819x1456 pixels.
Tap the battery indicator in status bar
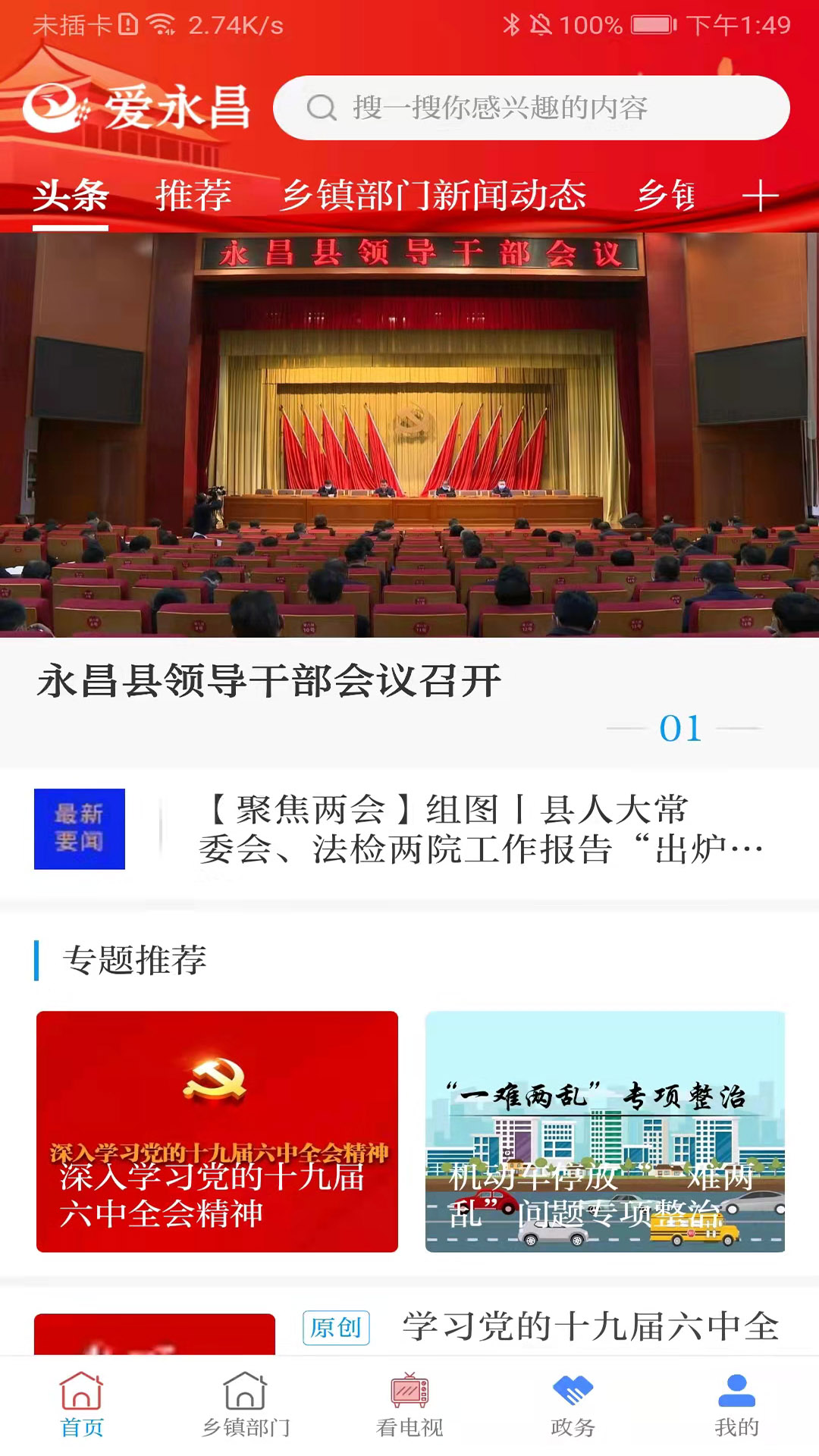click(x=652, y=23)
